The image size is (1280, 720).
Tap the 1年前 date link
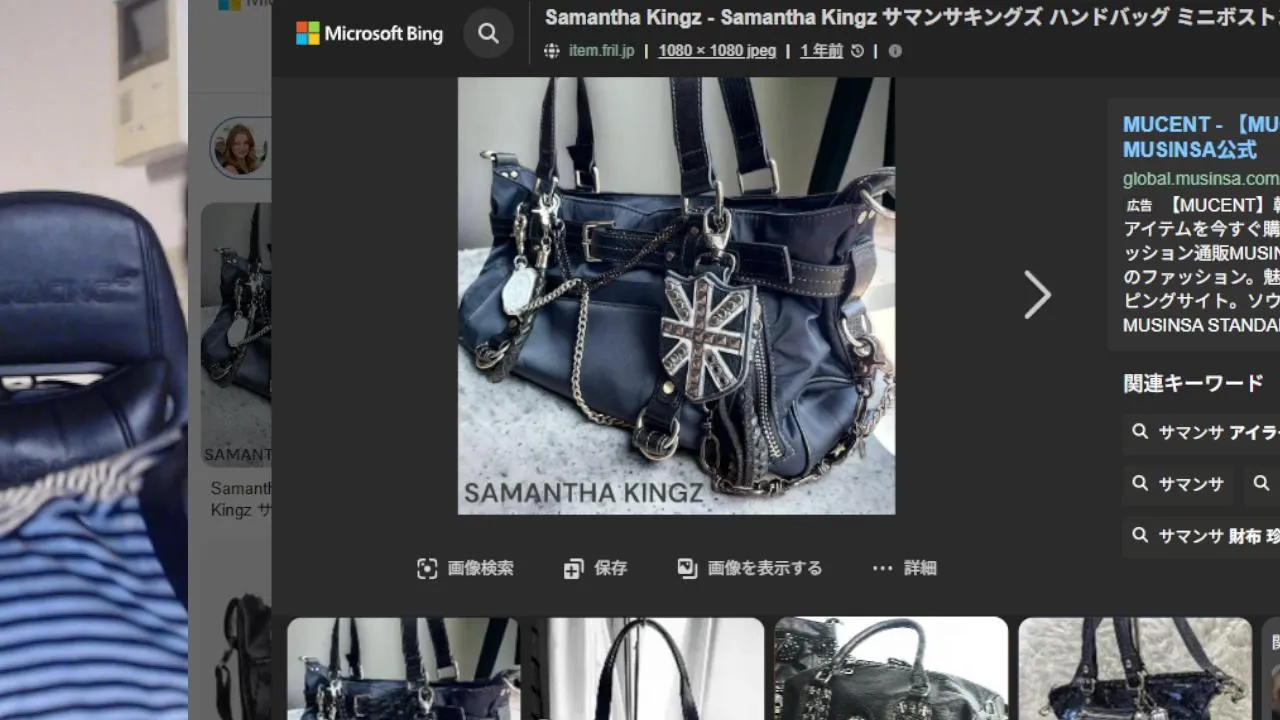821,51
